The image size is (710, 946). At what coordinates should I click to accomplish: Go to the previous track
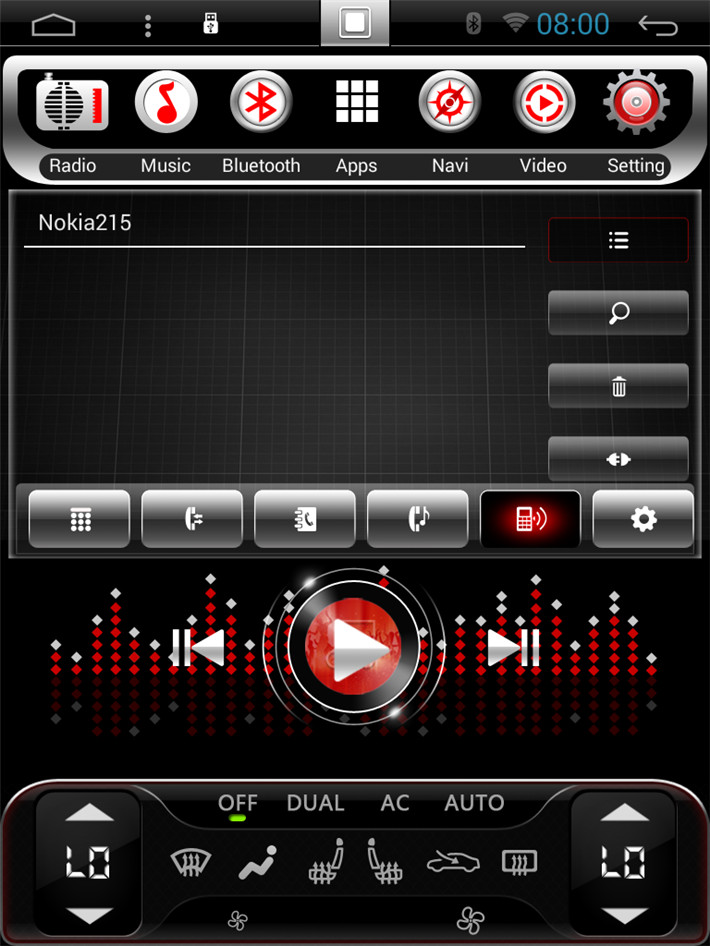(198, 648)
